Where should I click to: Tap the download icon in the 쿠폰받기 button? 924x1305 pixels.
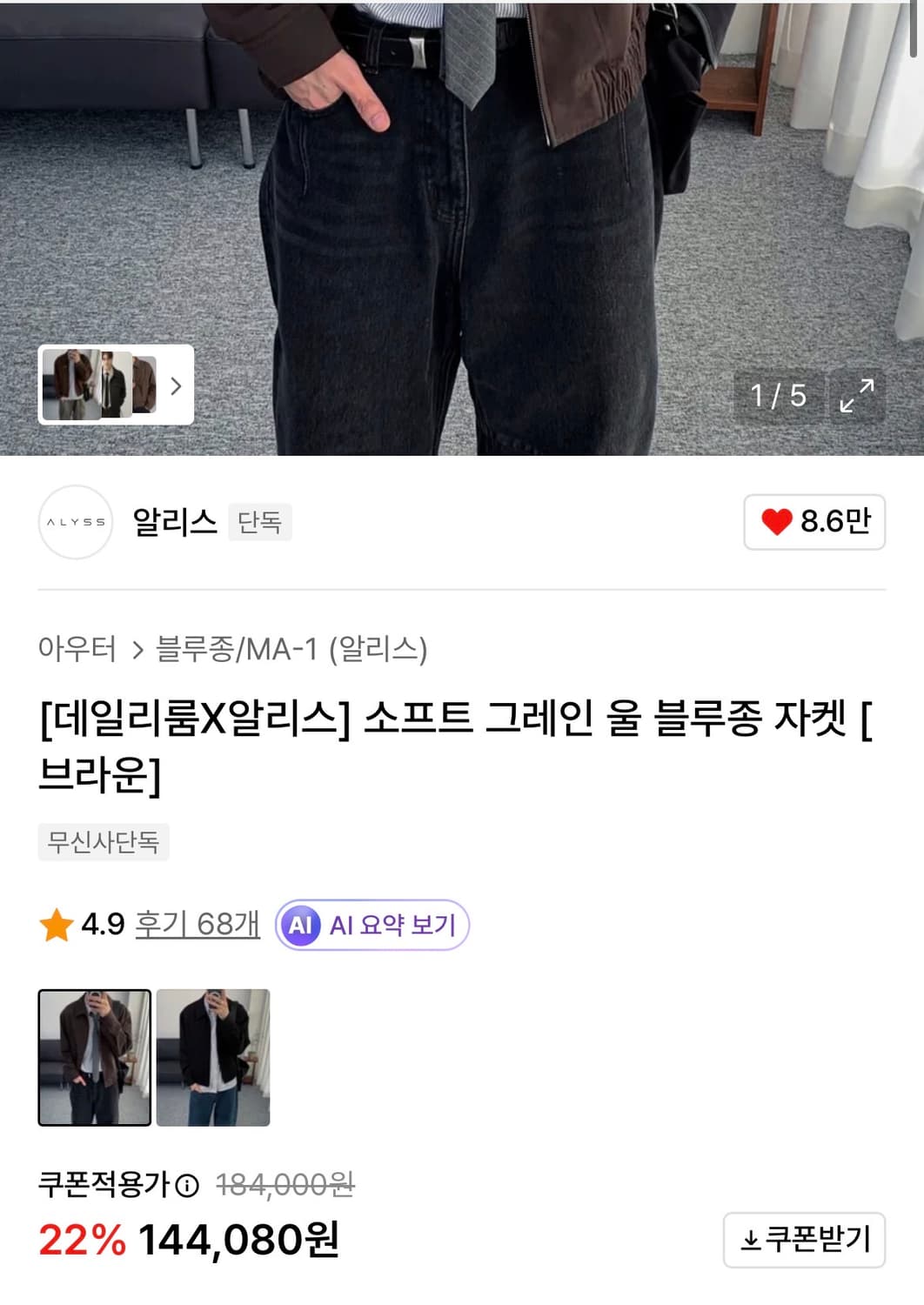coord(750,1241)
